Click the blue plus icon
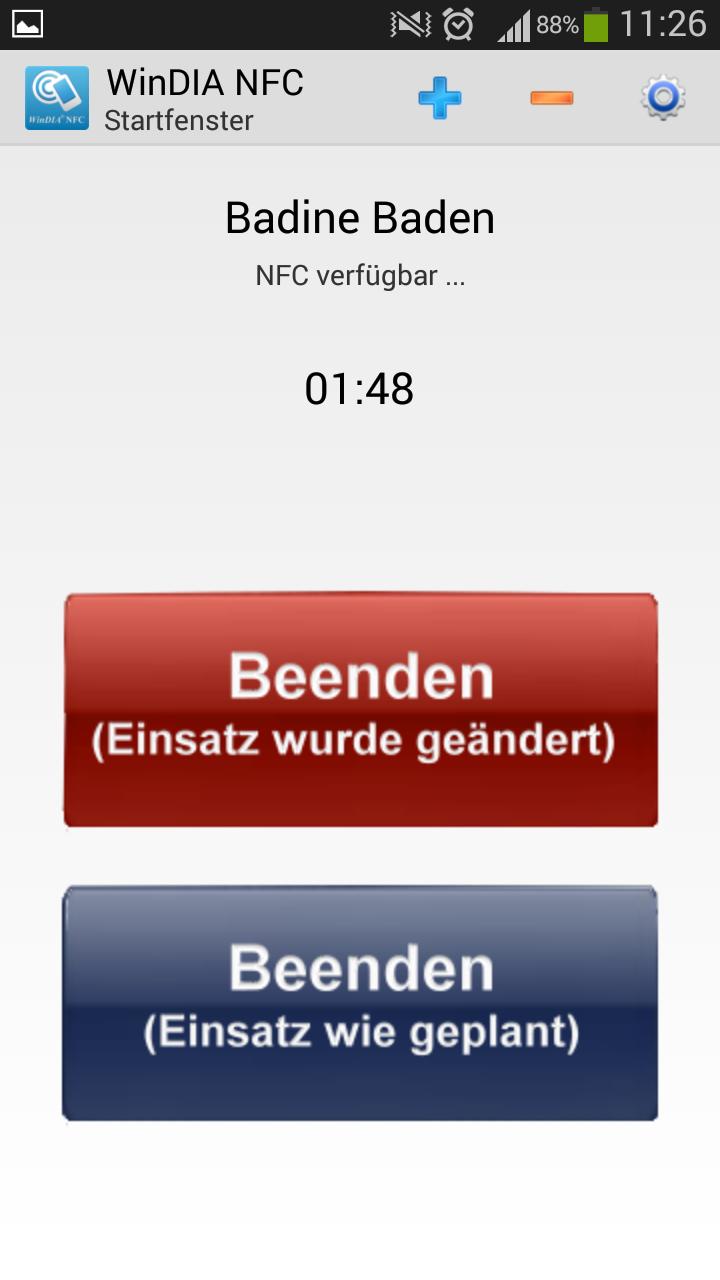 click(x=439, y=97)
